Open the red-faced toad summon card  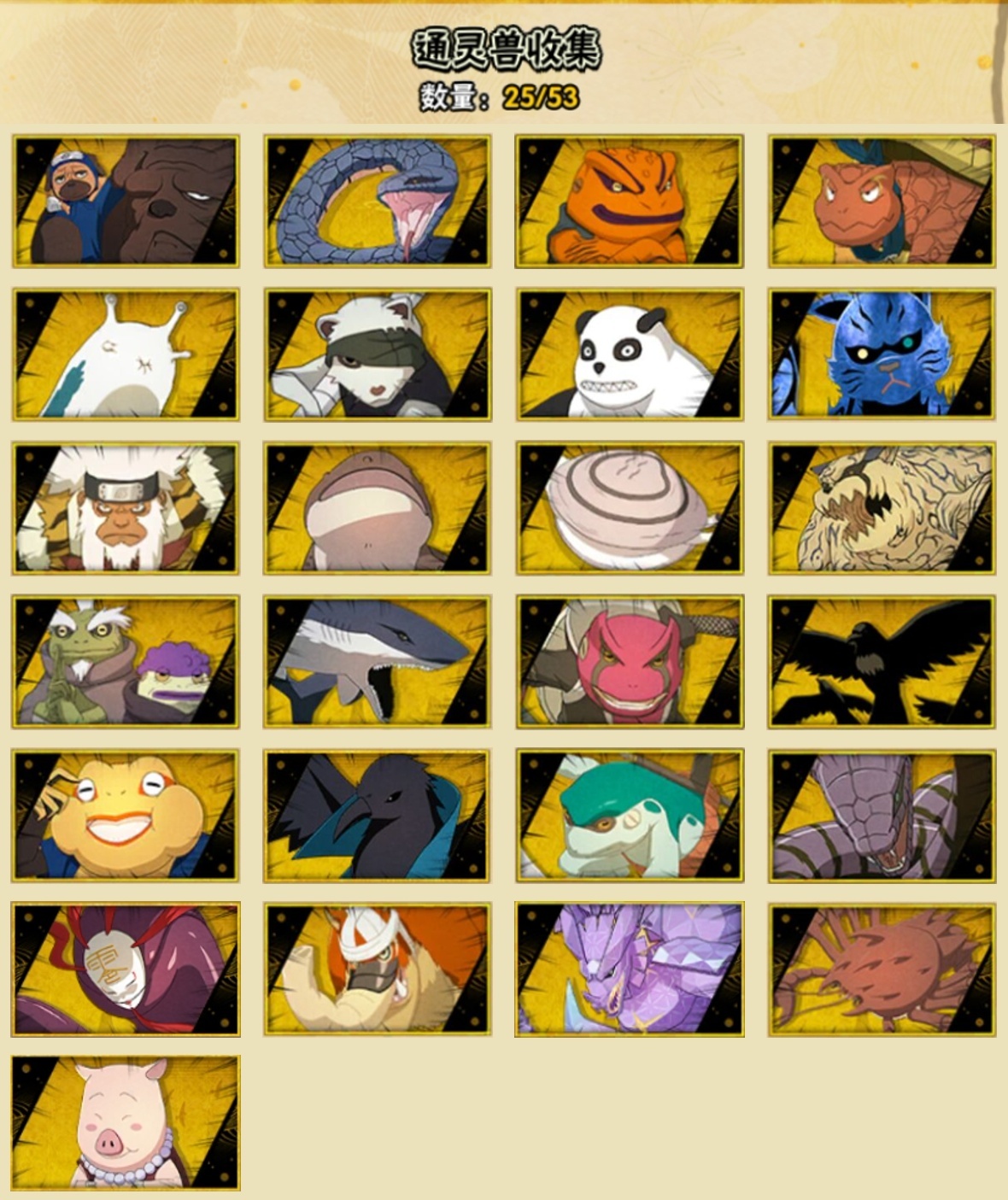630,662
